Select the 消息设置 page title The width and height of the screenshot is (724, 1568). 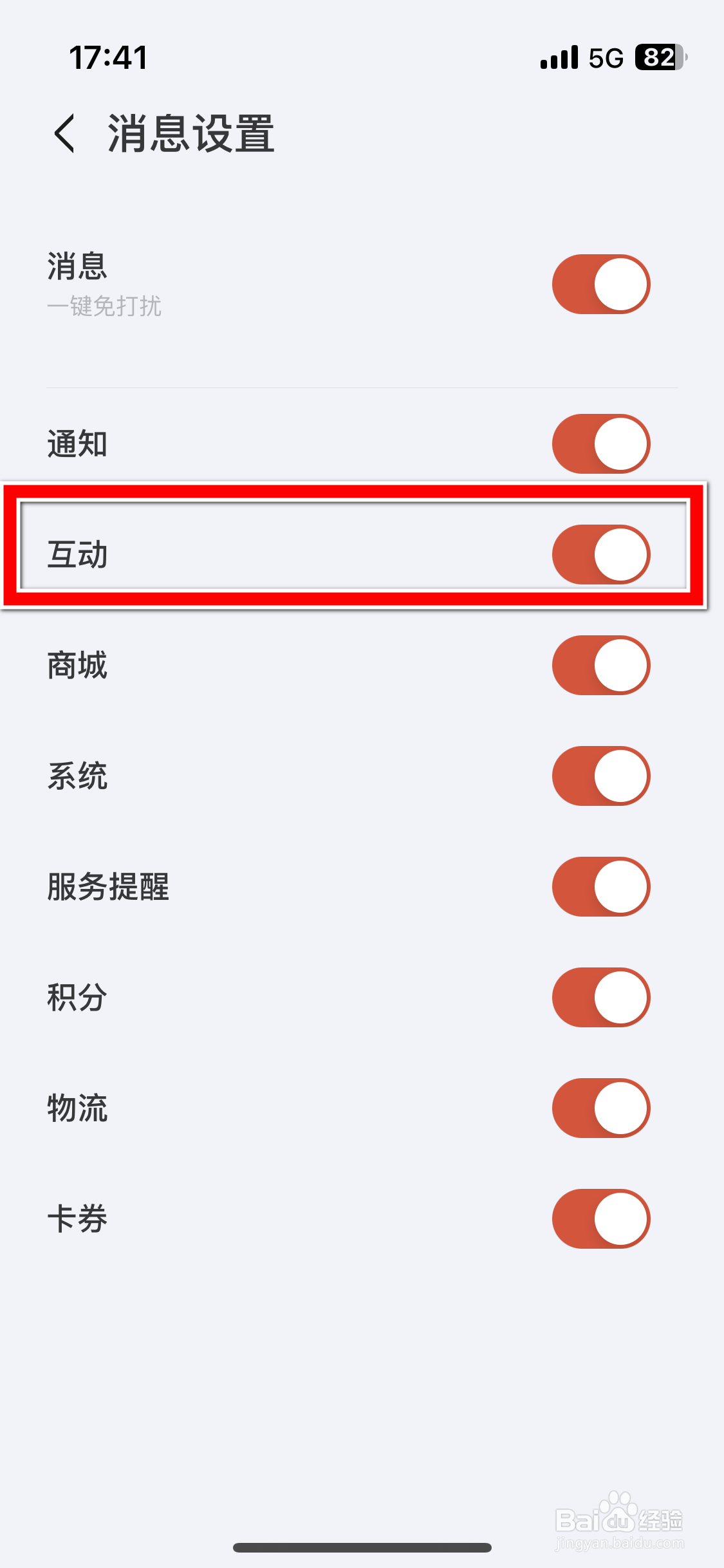[190, 135]
